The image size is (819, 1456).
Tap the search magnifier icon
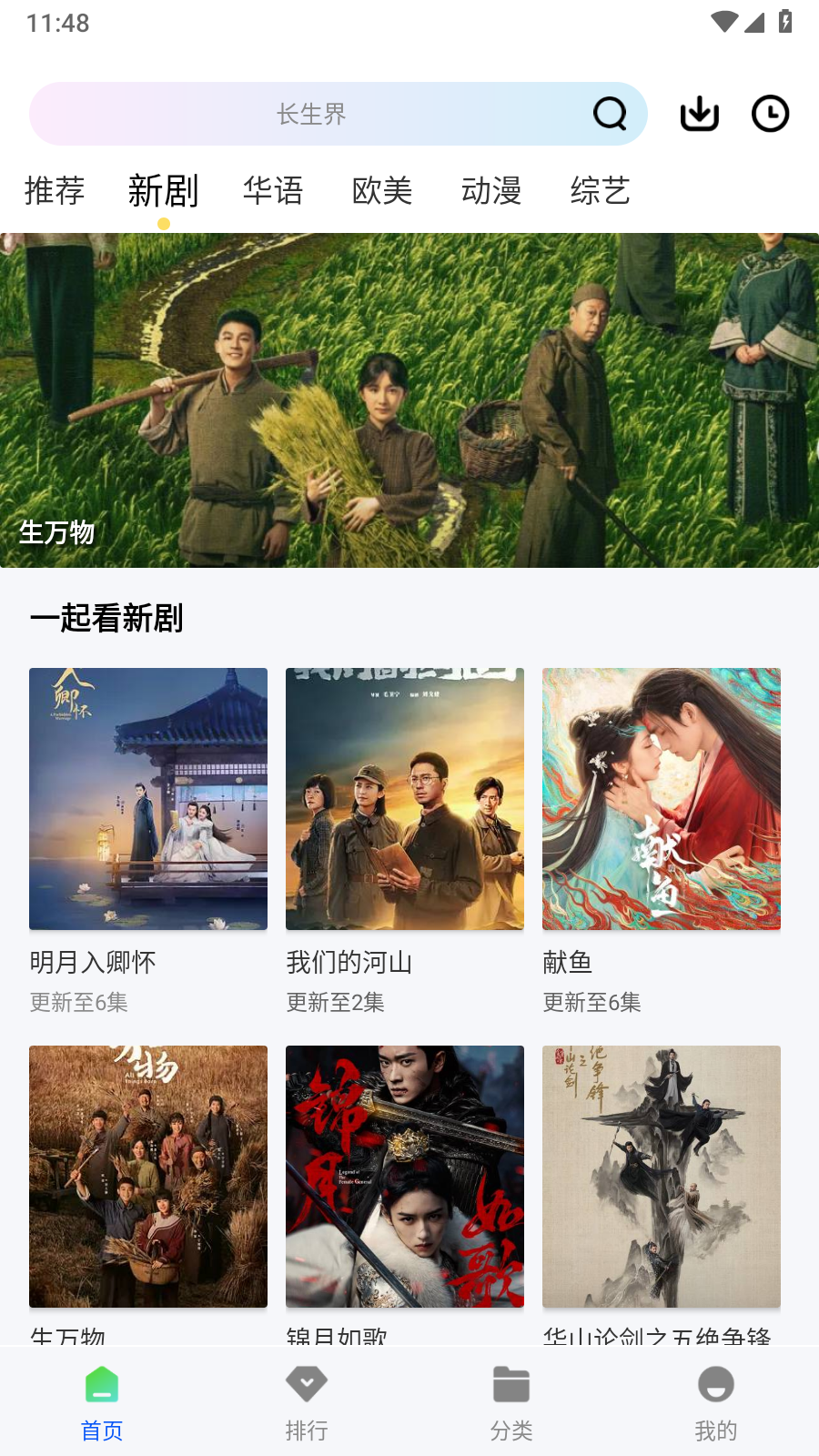coord(610,114)
